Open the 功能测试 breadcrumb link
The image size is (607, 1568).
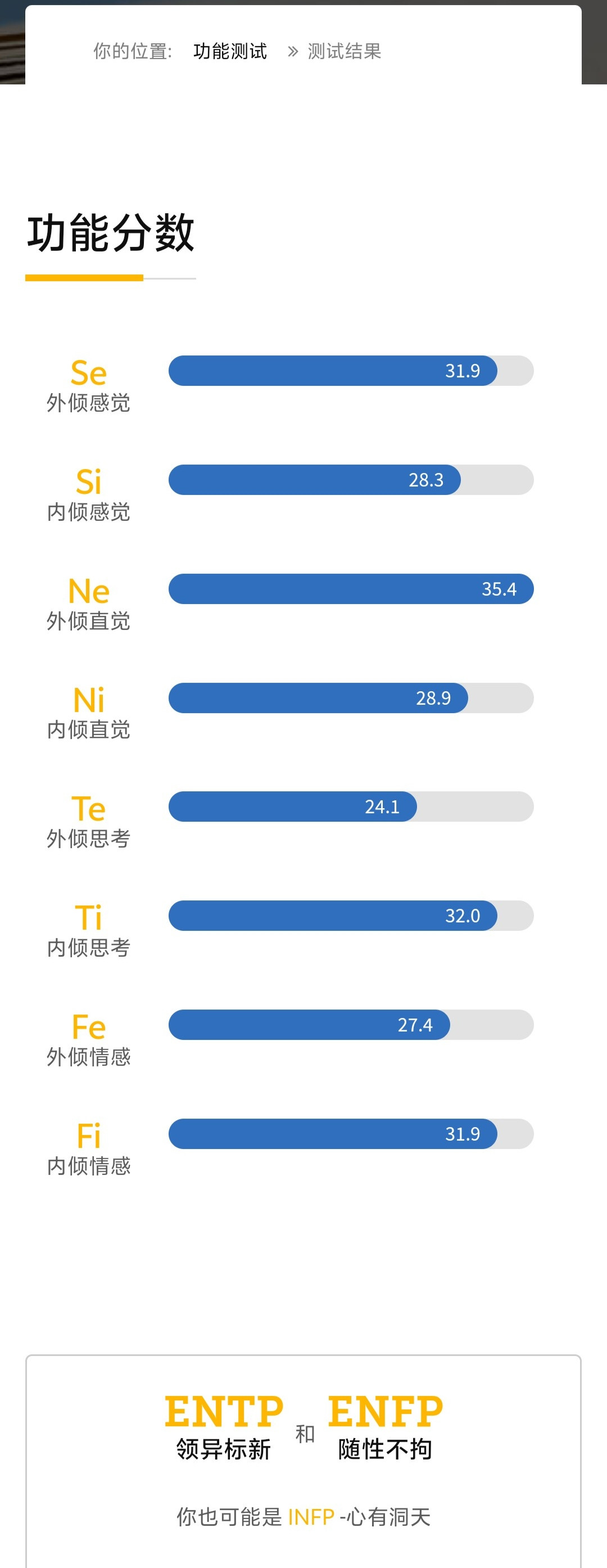click(x=230, y=51)
